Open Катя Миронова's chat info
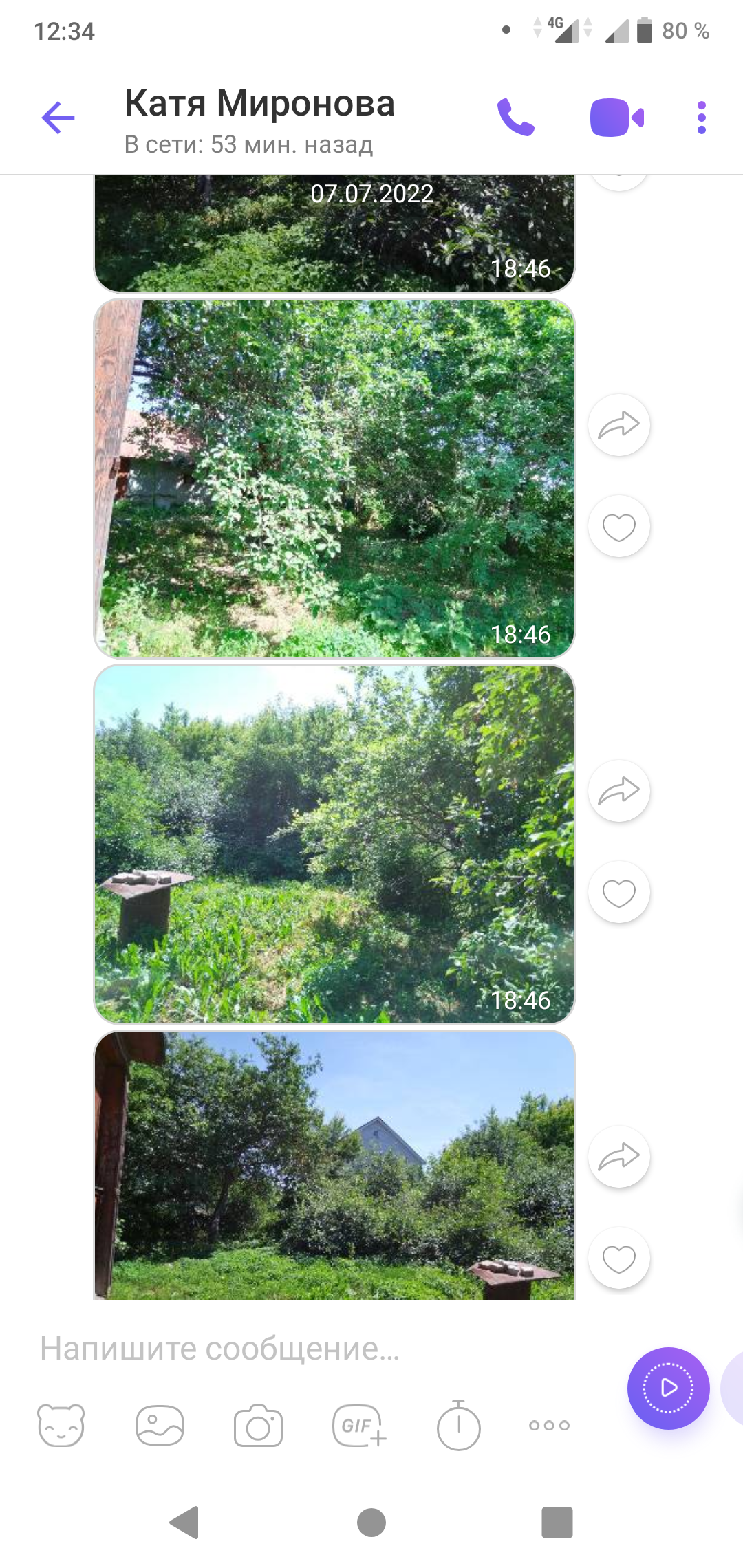 point(259,119)
